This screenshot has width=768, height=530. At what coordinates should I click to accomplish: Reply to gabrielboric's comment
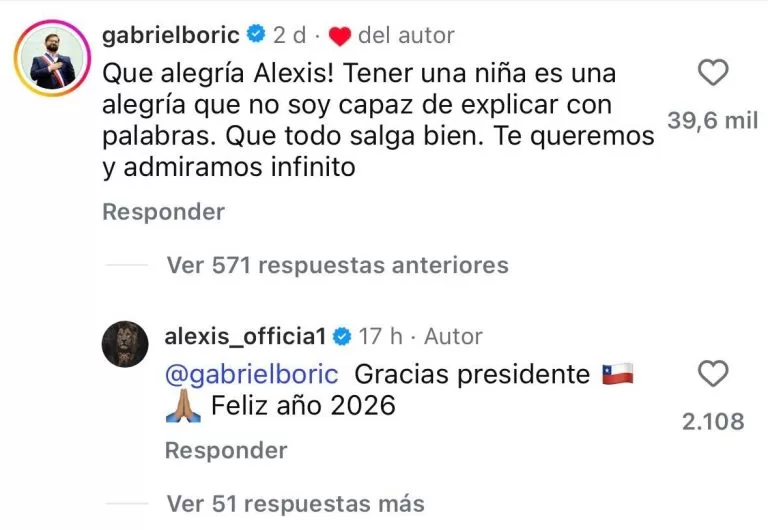tap(163, 212)
